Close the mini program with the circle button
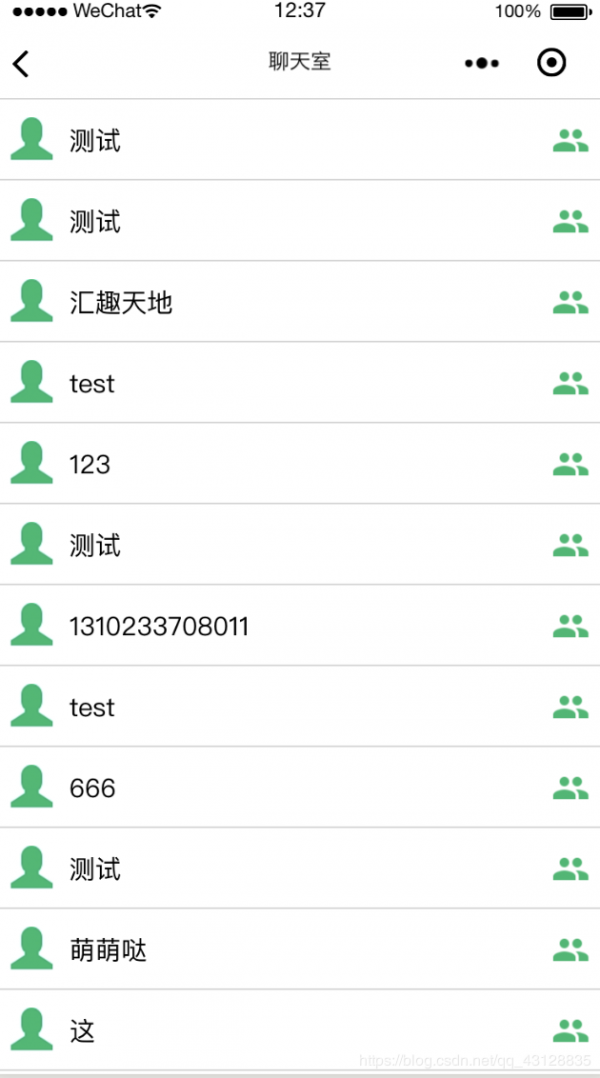 (551, 63)
